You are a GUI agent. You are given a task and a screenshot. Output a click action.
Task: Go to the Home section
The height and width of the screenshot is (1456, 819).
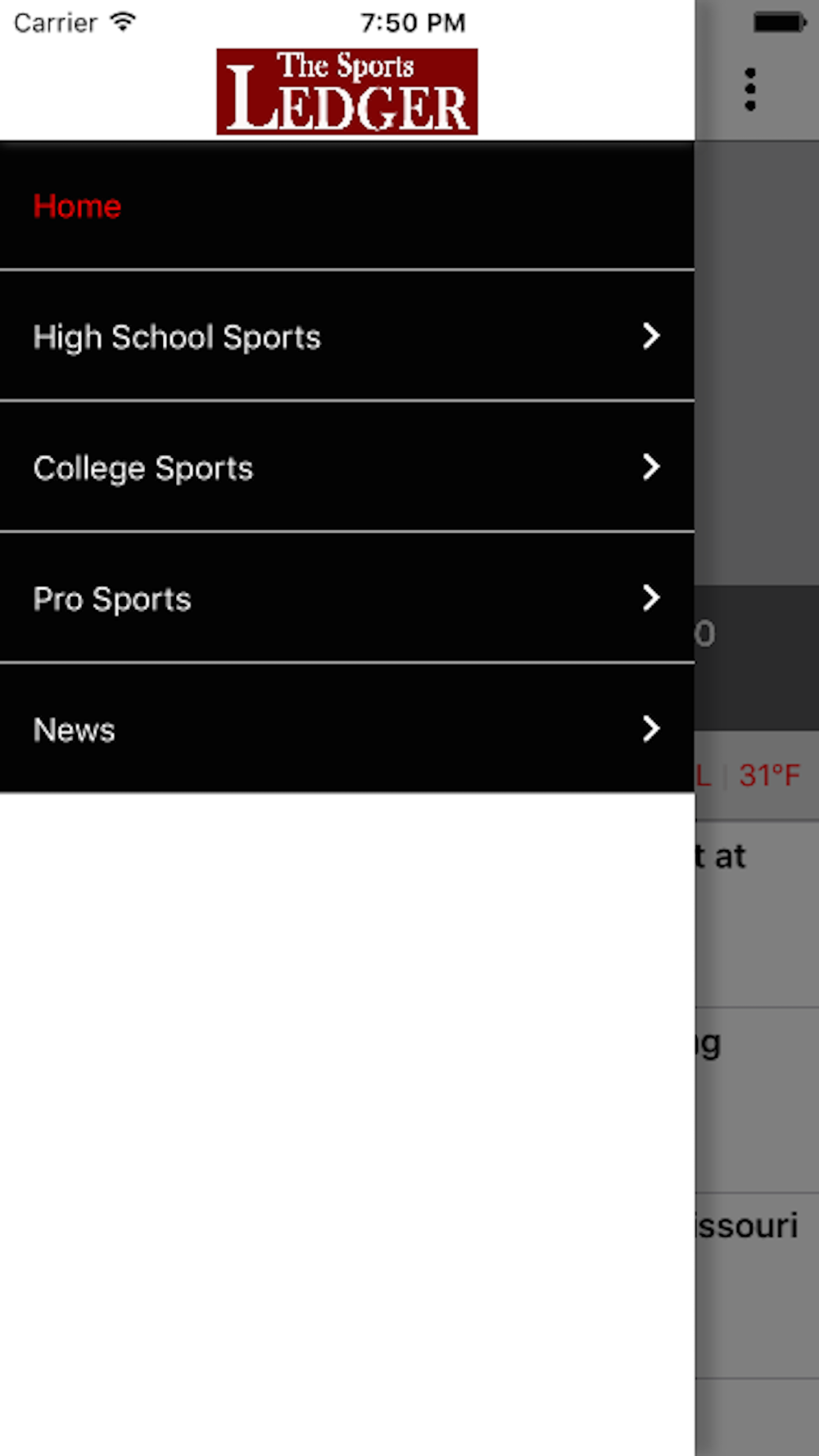pyautogui.click(x=78, y=206)
